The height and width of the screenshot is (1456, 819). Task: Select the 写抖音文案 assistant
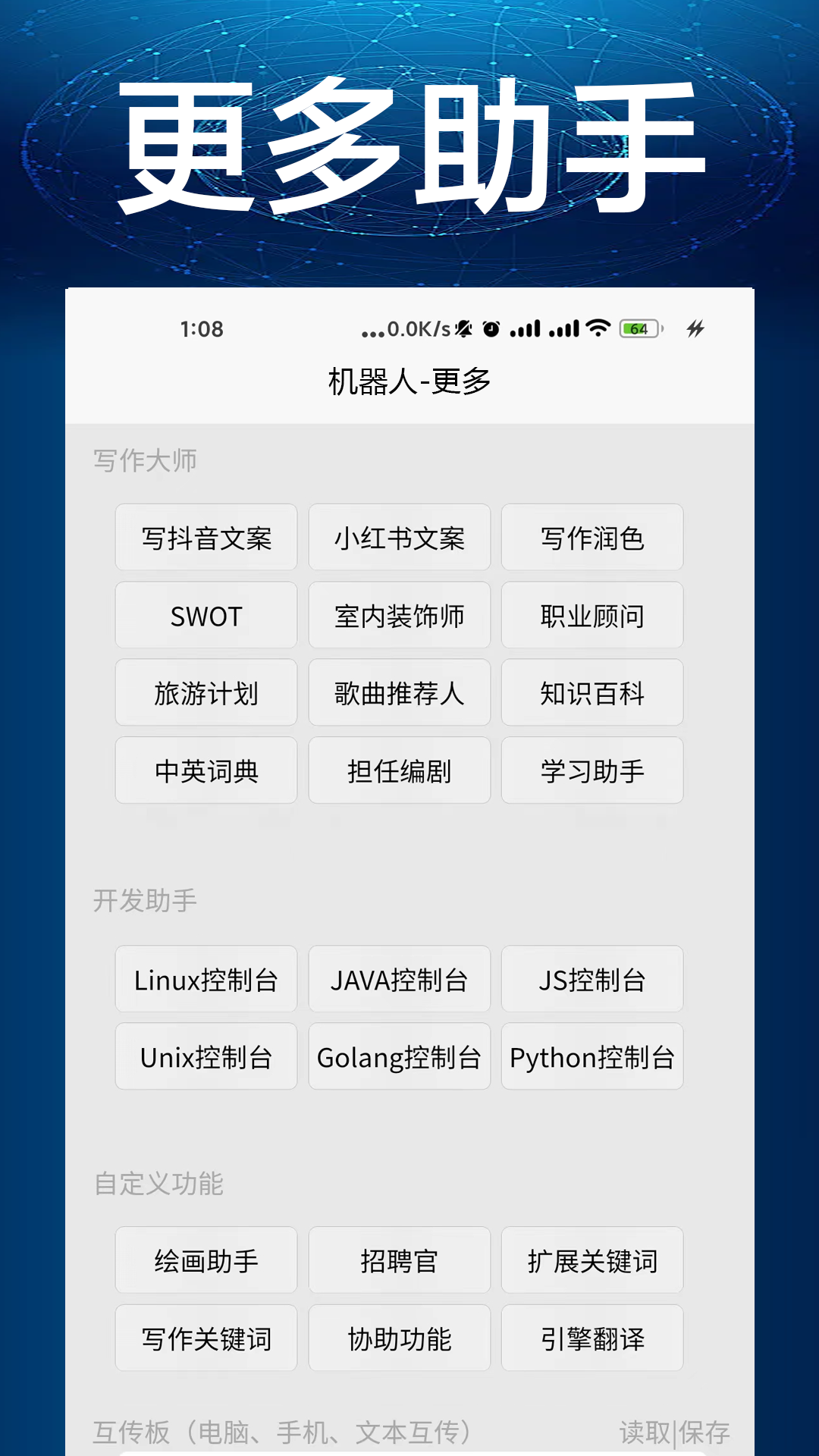[x=206, y=538]
